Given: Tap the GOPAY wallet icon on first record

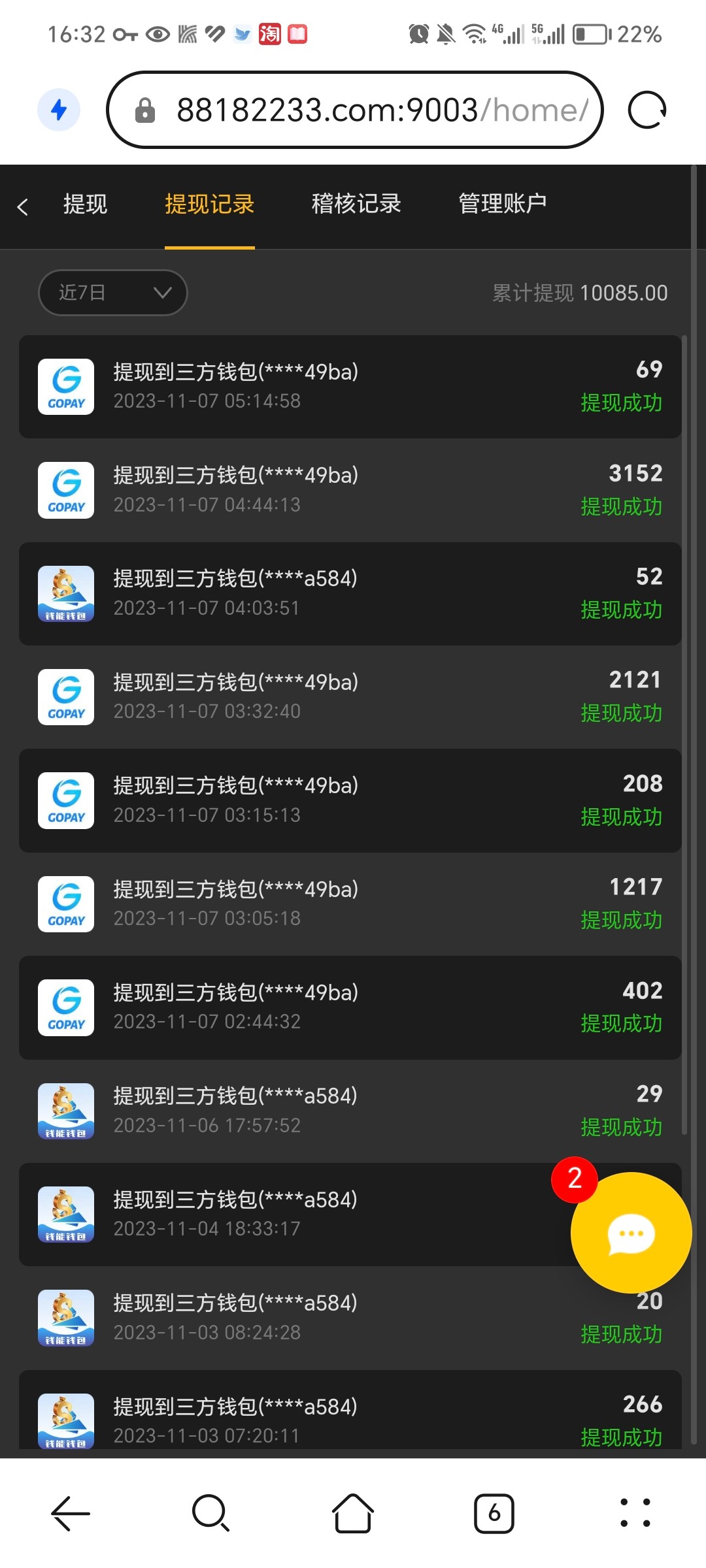Looking at the screenshot, I should pos(65,386).
